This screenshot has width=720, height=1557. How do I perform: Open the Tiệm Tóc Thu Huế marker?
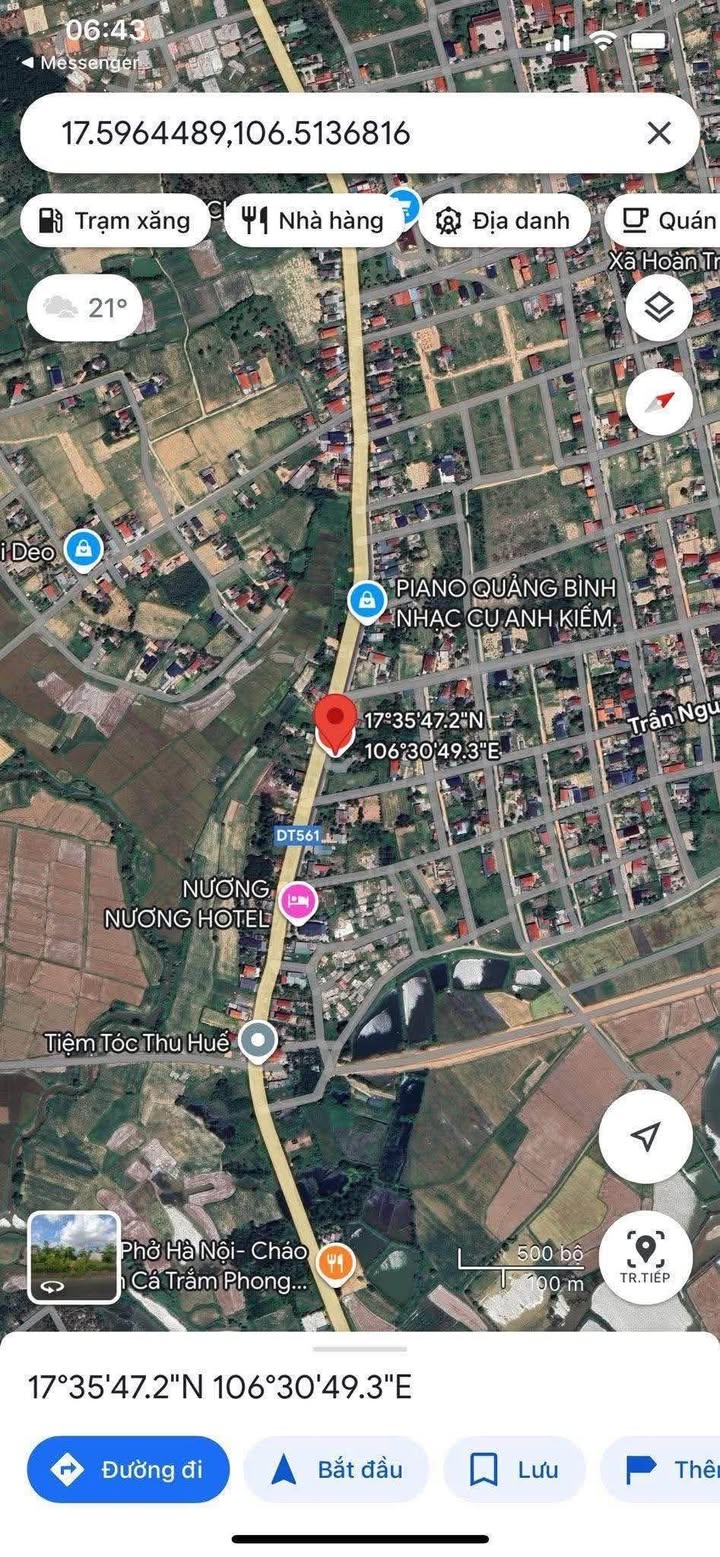pos(261,1042)
